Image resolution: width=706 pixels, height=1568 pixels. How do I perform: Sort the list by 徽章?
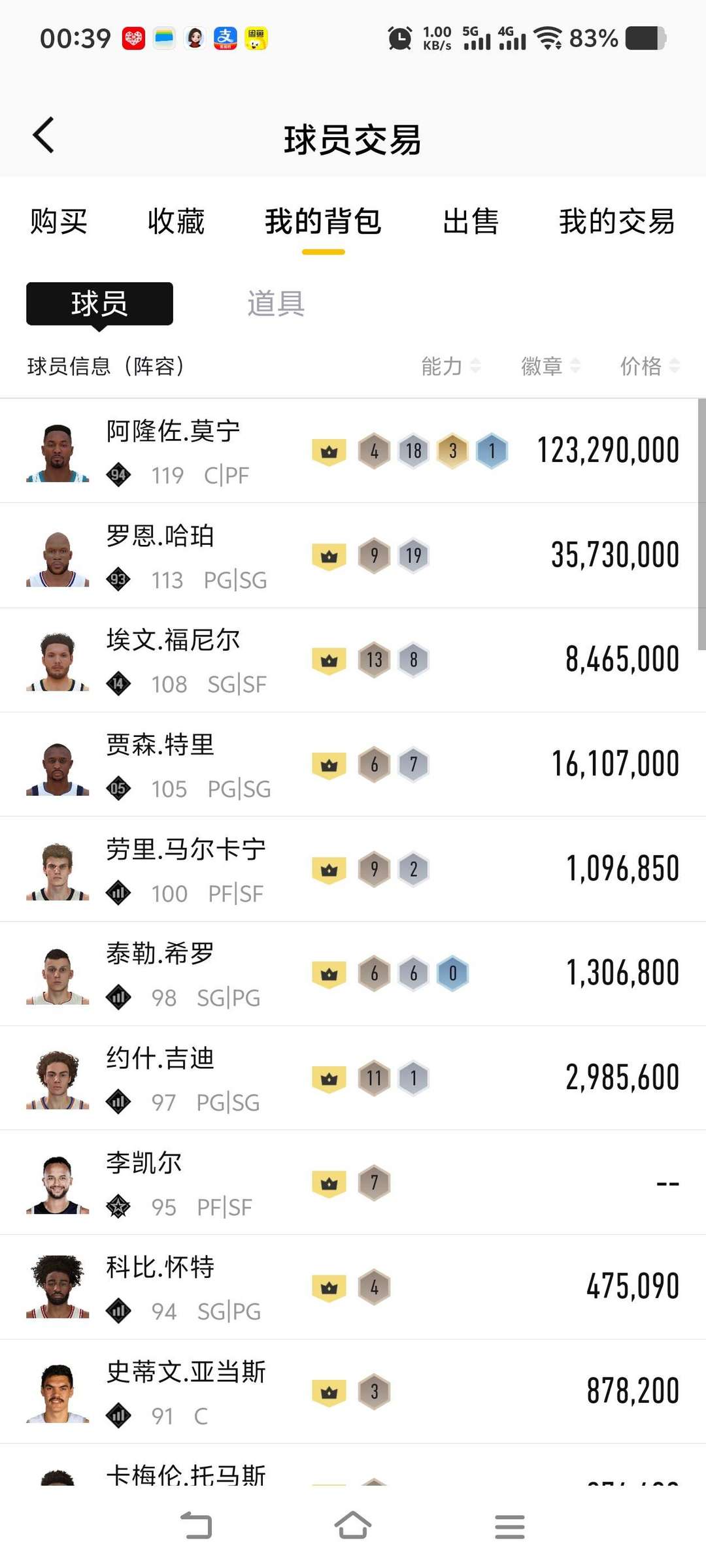pyautogui.click(x=550, y=366)
